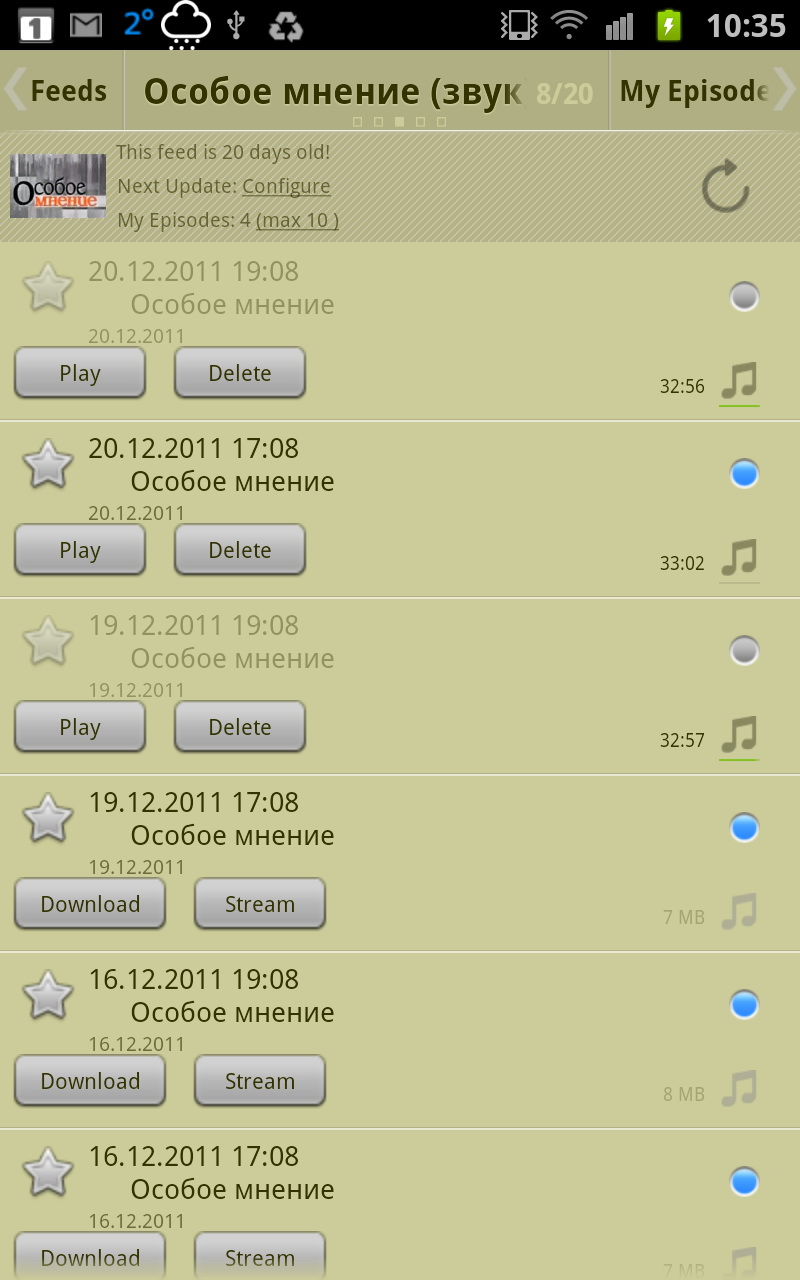Image resolution: width=800 pixels, height=1280 pixels.
Task: Delete the 20.12.2011 19:08 episode
Action: point(240,374)
